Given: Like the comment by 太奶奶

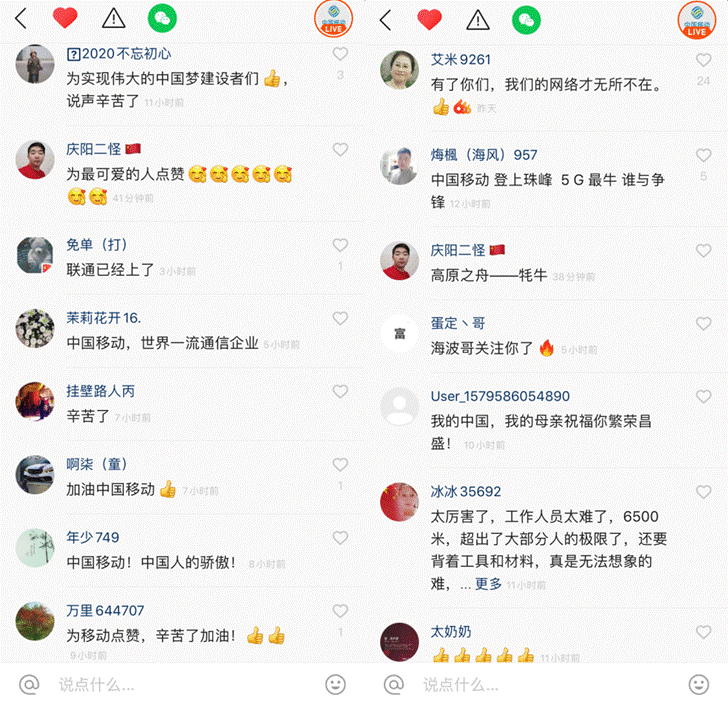Looking at the screenshot, I should tap(704, 632).
